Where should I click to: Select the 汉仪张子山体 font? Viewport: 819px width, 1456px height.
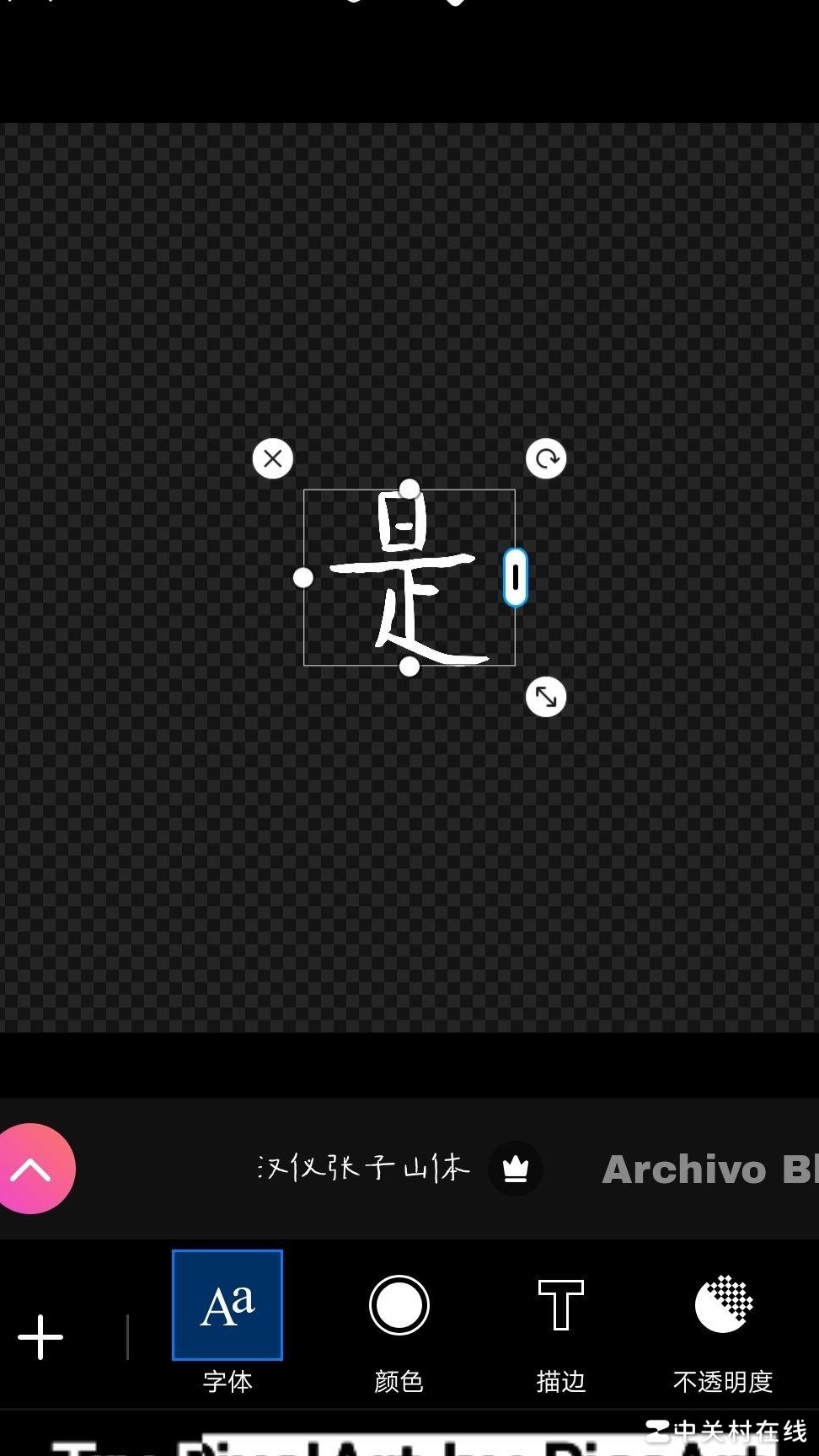pos(364,1168)
